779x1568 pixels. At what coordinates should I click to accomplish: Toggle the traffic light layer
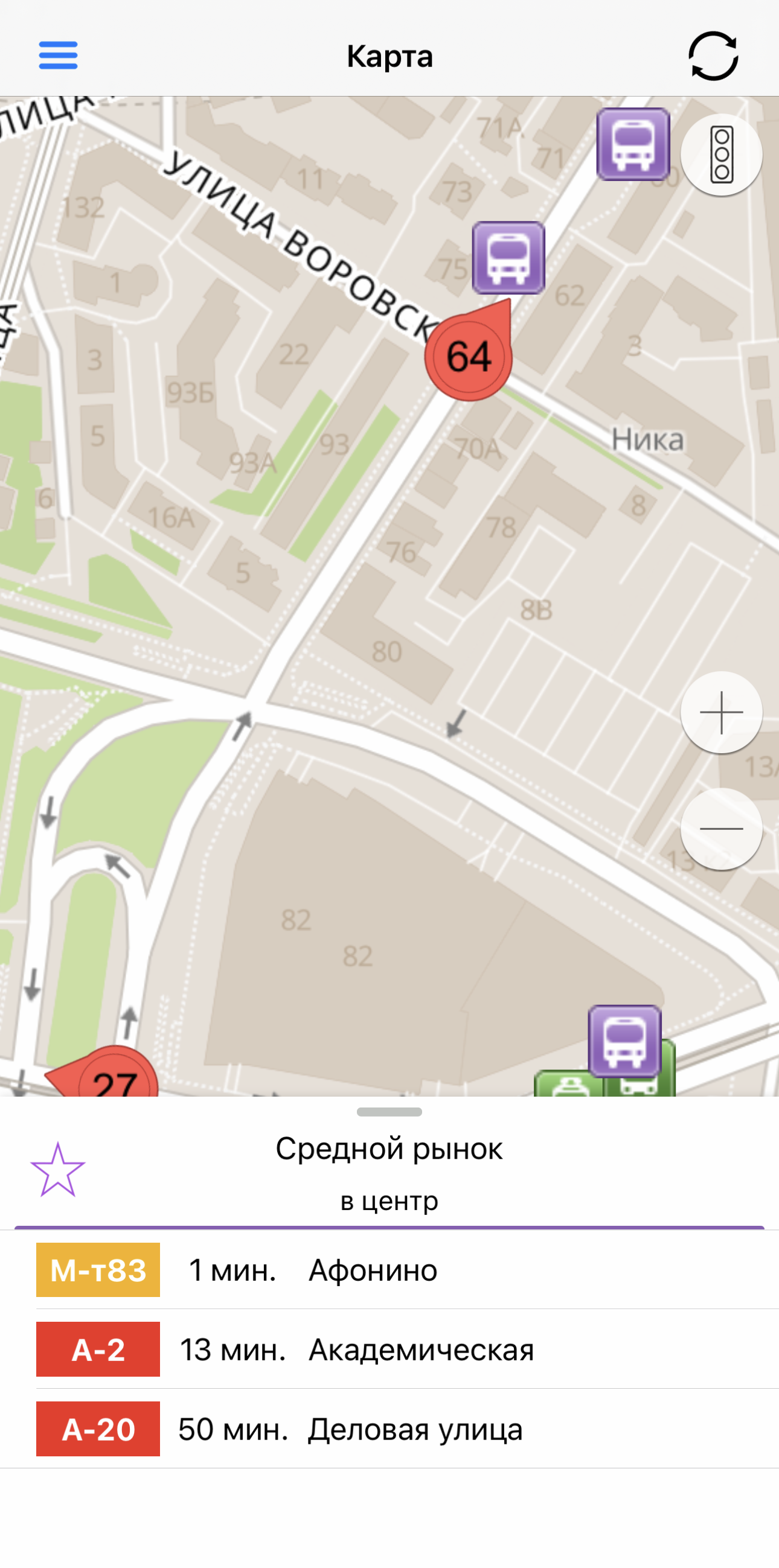(721, 155)
